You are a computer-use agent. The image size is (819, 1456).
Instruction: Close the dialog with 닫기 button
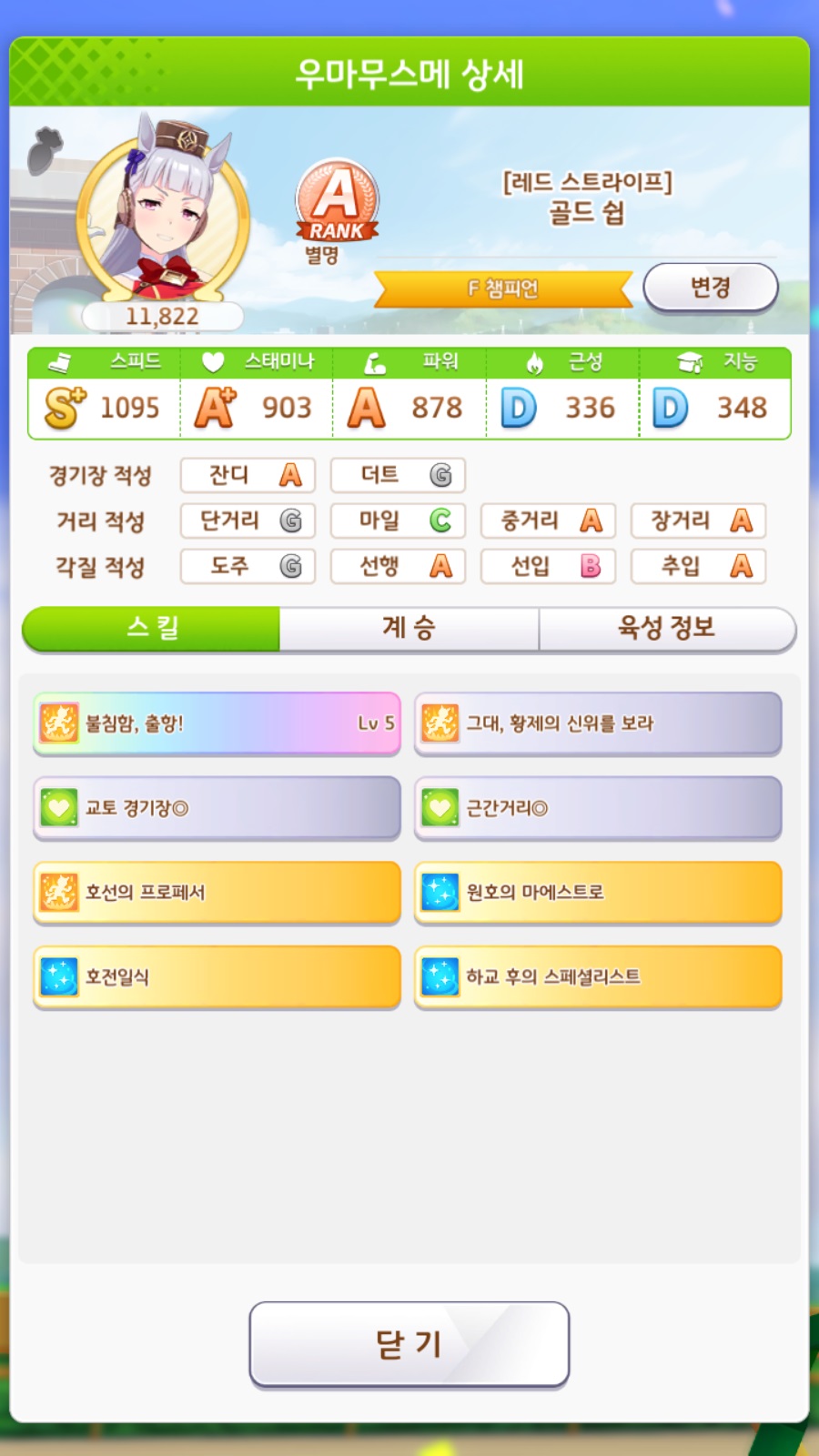coord(409,1344)
